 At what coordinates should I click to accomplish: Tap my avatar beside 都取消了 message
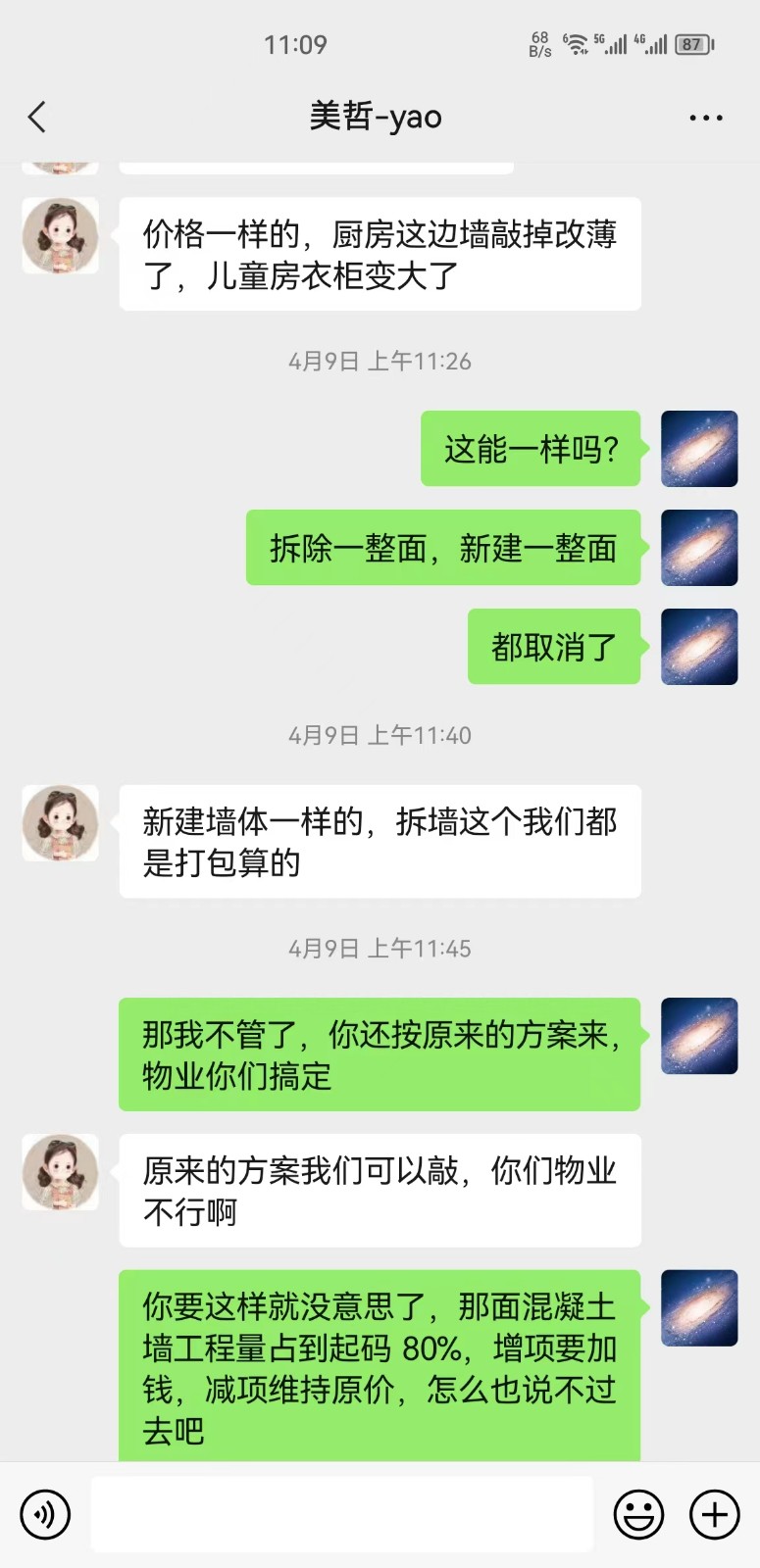coord(699,647)
